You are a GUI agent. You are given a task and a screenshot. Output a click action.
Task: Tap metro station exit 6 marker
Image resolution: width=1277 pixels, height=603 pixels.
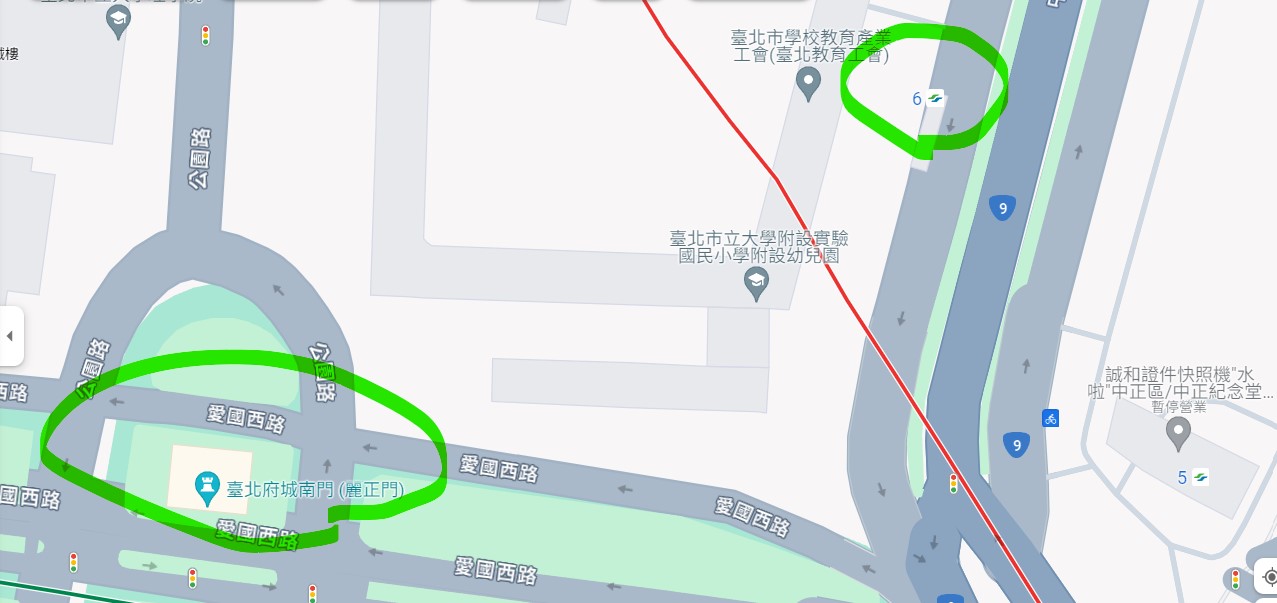pos(935,98)
